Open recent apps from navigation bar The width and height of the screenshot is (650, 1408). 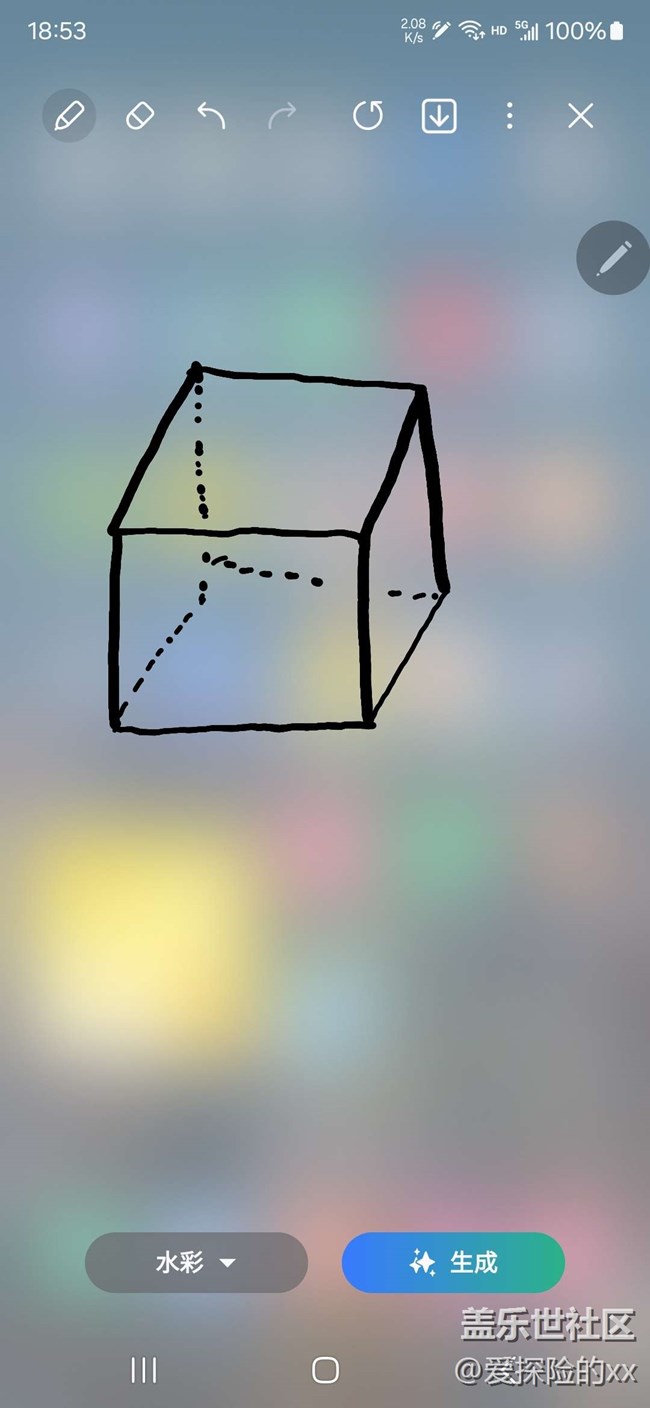coord(144,1370)
